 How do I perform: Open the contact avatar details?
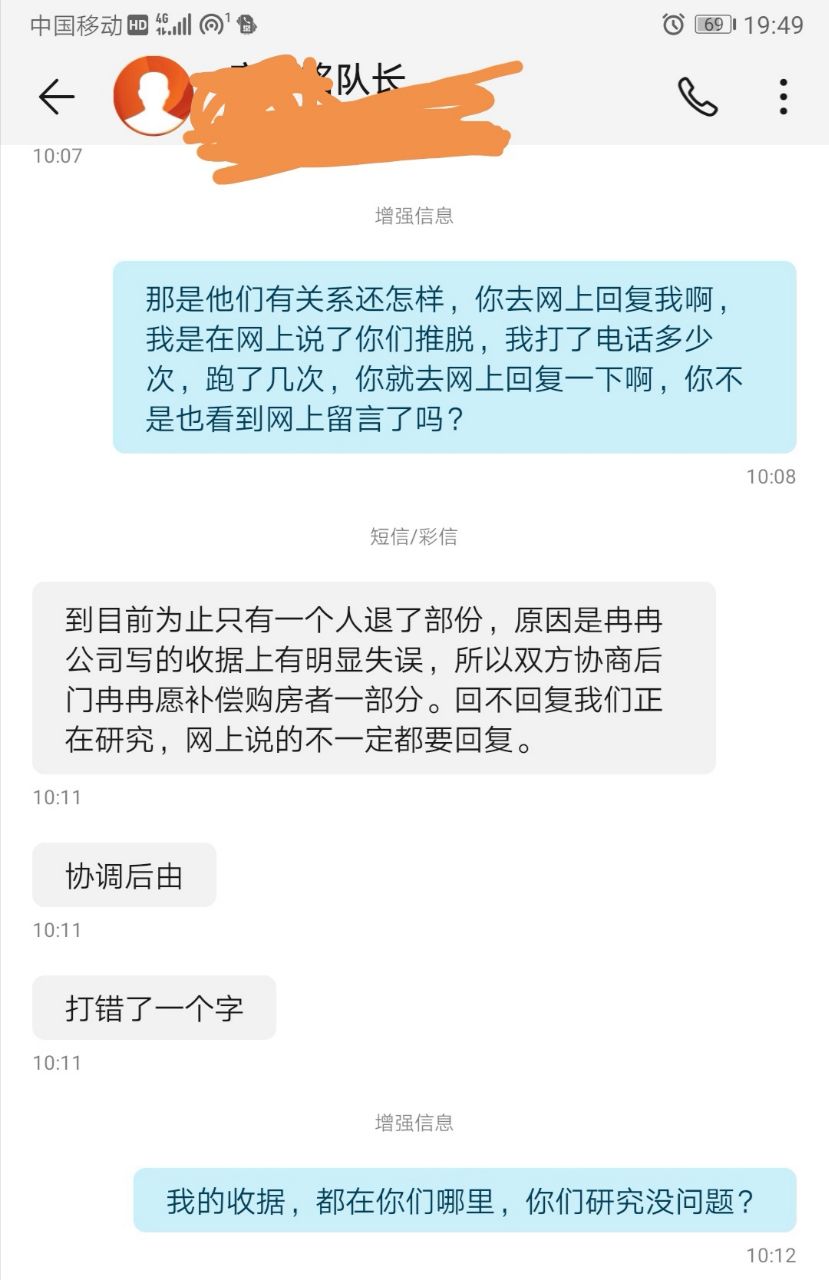click(153, 97)
